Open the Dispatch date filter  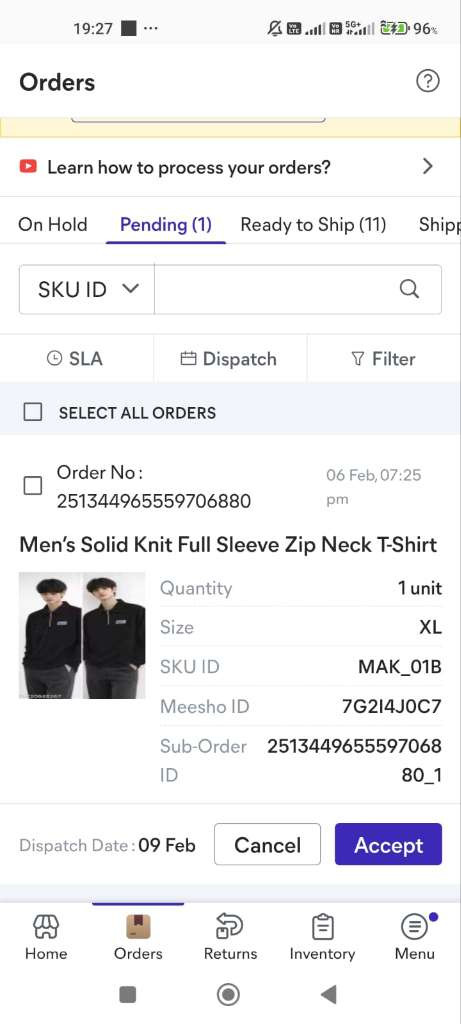[229, 359]
